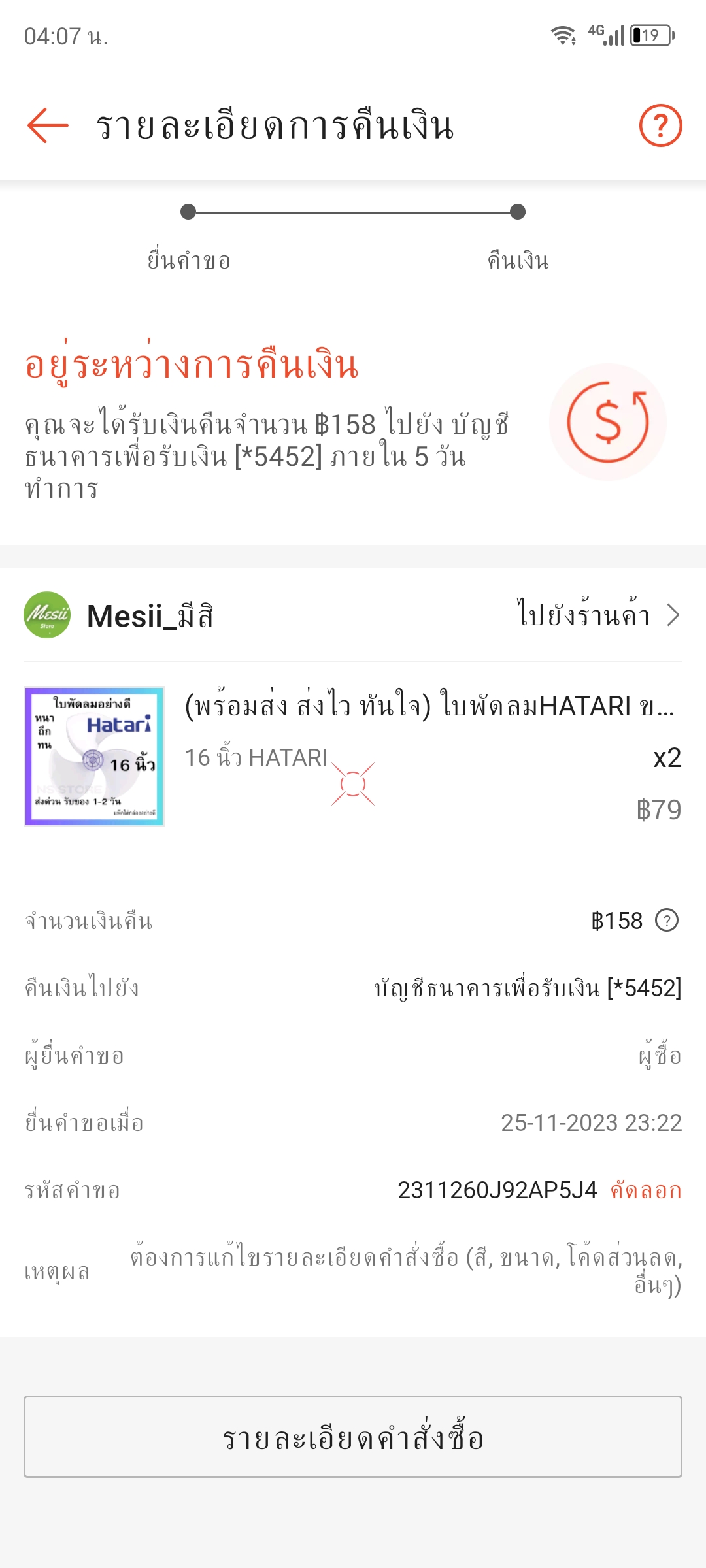706x1568 pixels.
Task: Go back from refund details
Action: (x=48, y=125)
